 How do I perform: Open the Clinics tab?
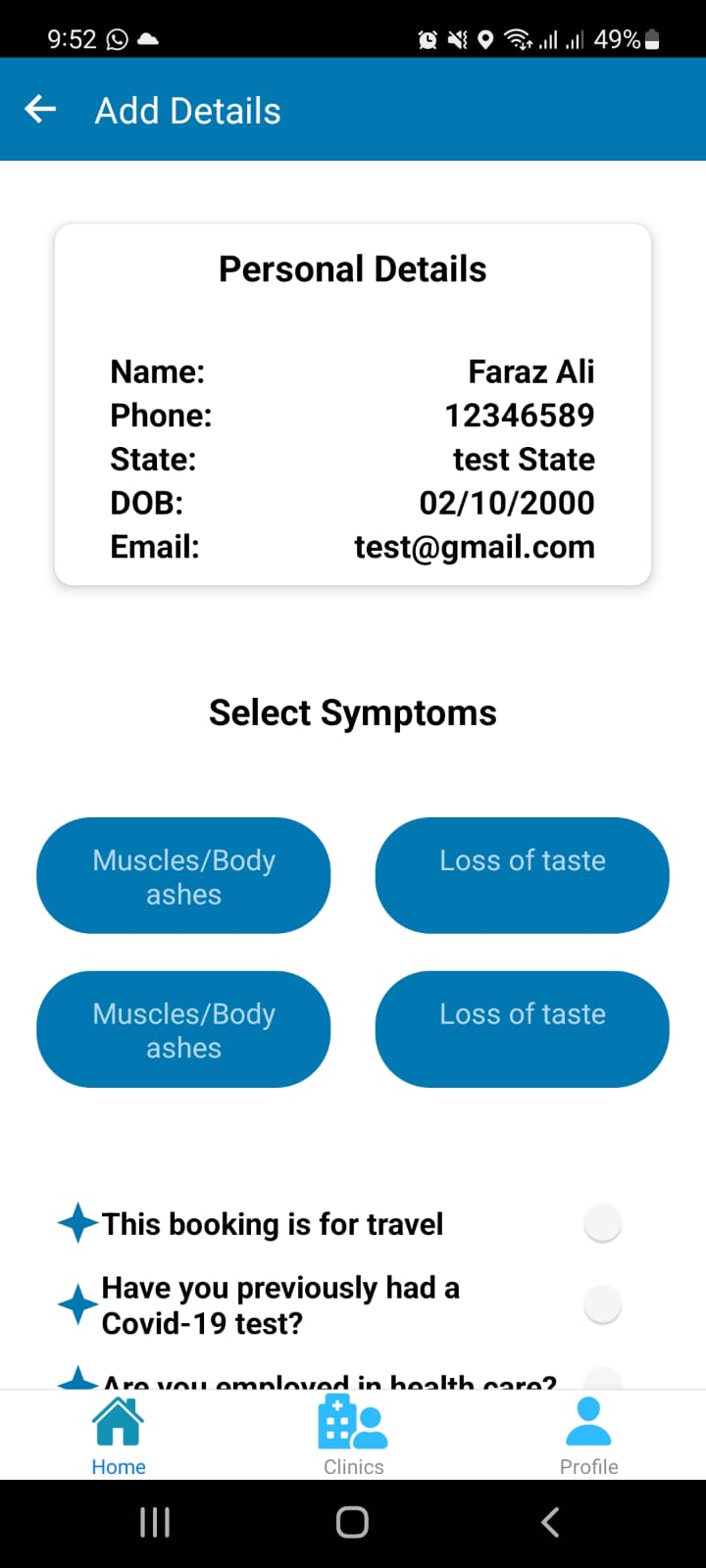click(x=353, y=1436)
